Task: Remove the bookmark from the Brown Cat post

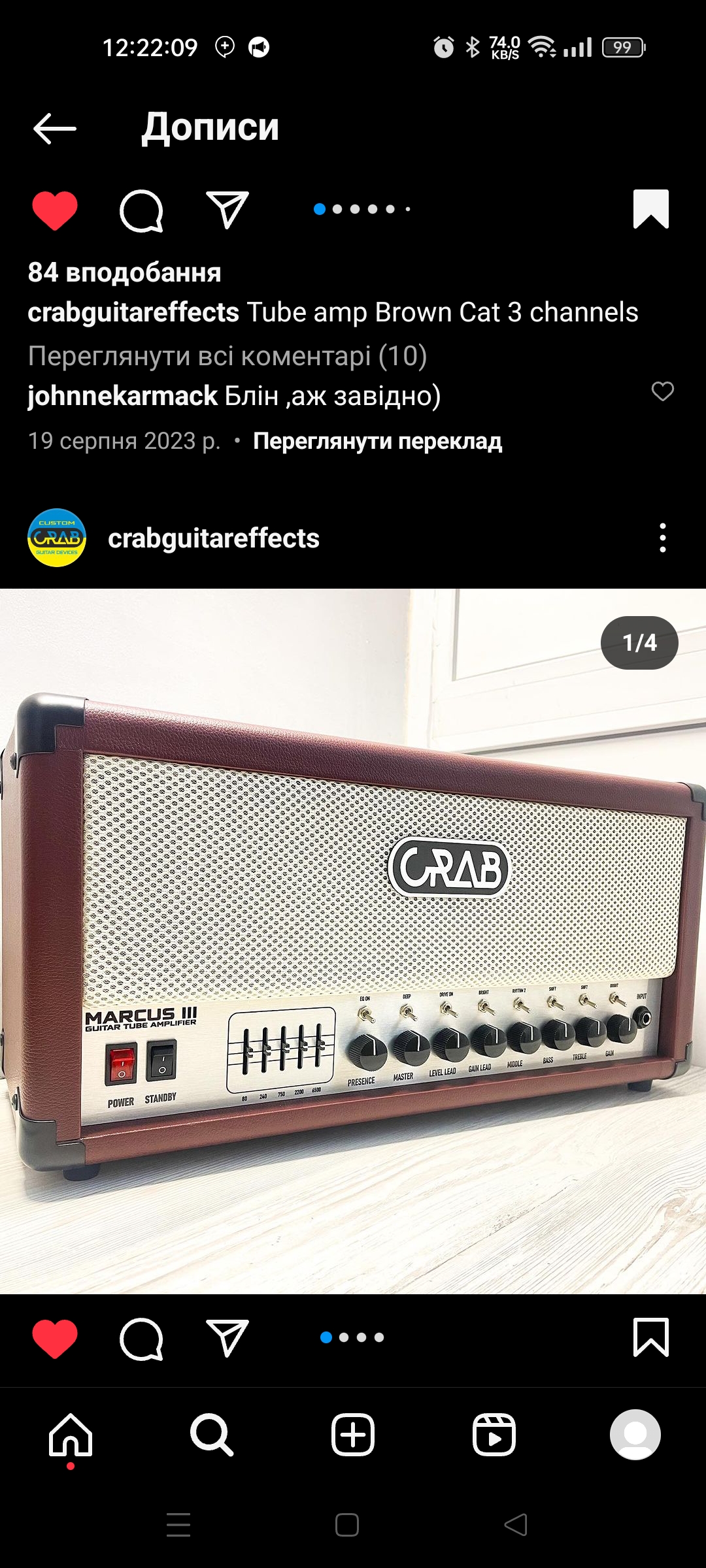Action: pos(651,209)
